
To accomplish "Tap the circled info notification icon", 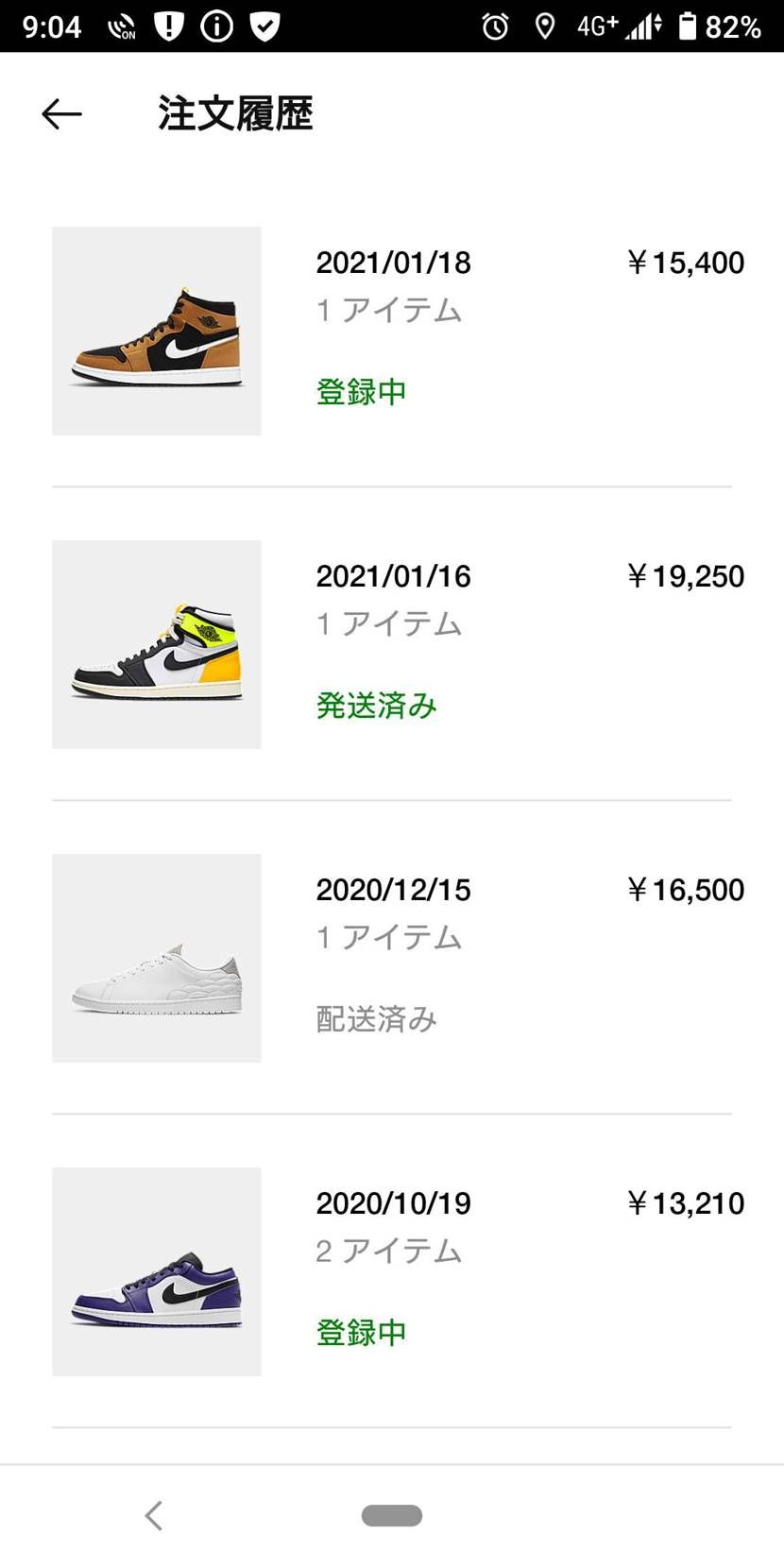I will click(x=216, y=26).
